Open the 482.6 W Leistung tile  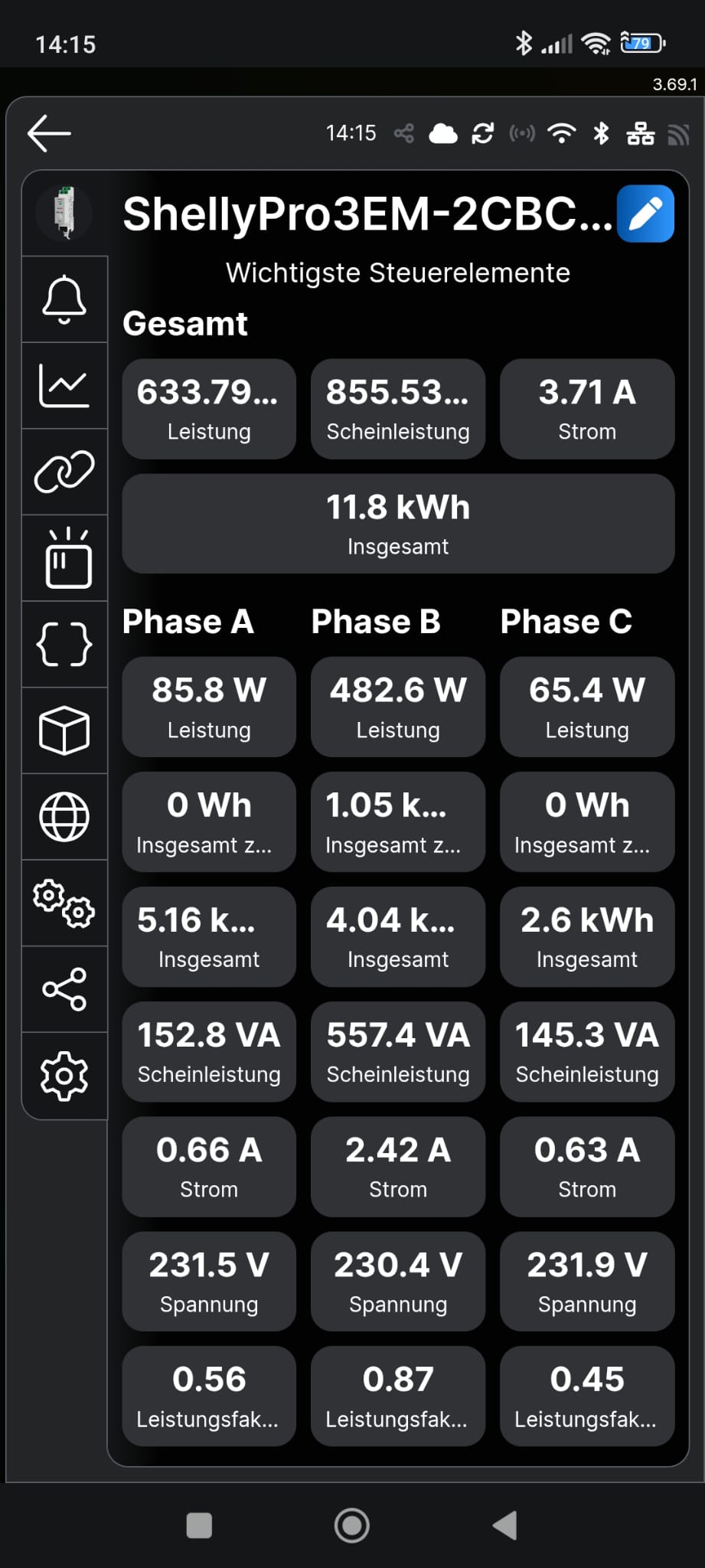coord(398,707)
